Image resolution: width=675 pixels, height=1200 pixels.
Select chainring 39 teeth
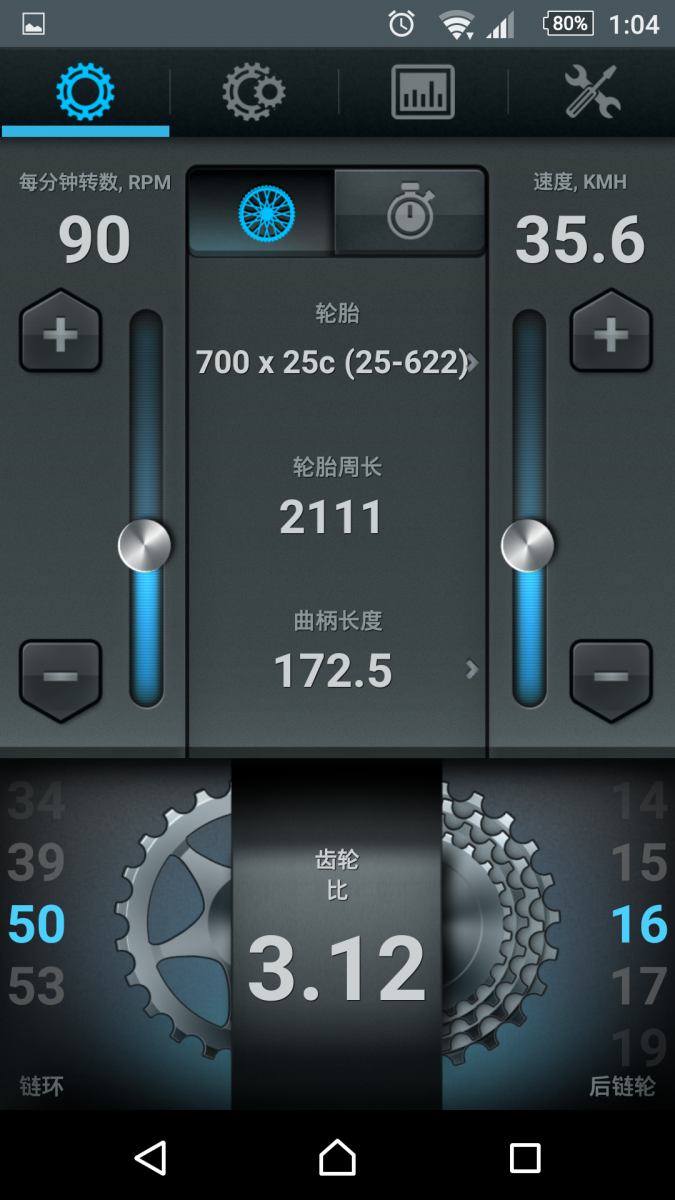point(37,862)
